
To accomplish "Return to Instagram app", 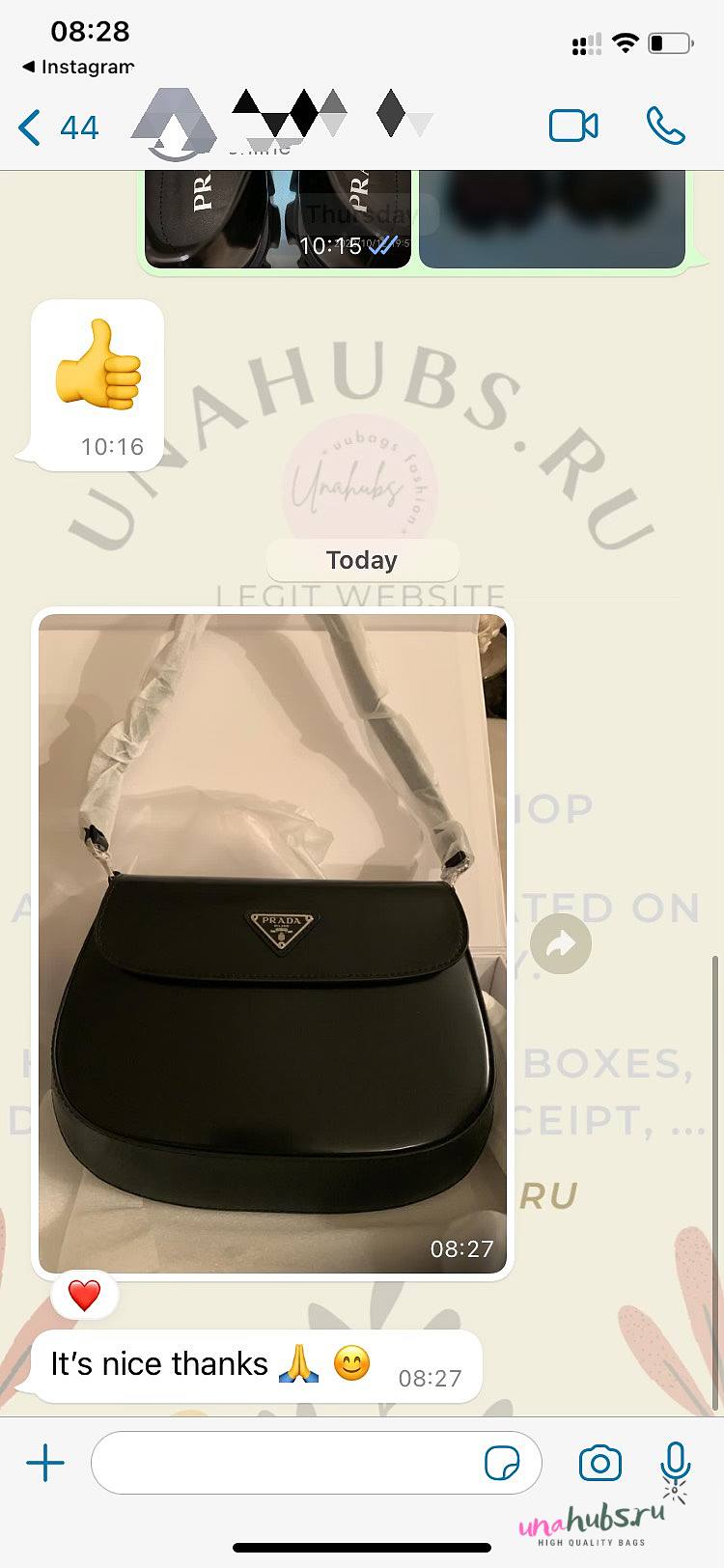I will tap(78, 67).
